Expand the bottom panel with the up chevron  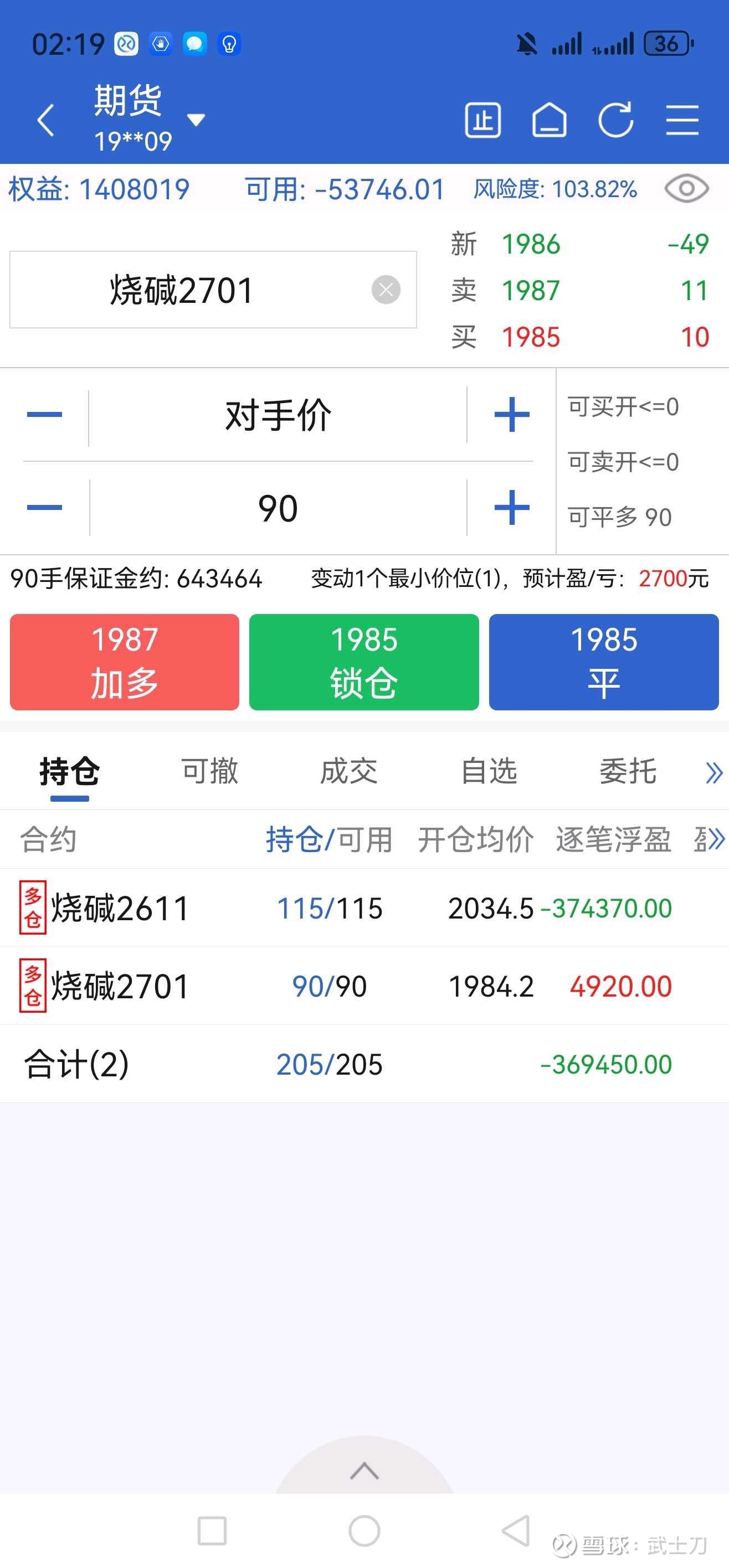coord(364,1471)
